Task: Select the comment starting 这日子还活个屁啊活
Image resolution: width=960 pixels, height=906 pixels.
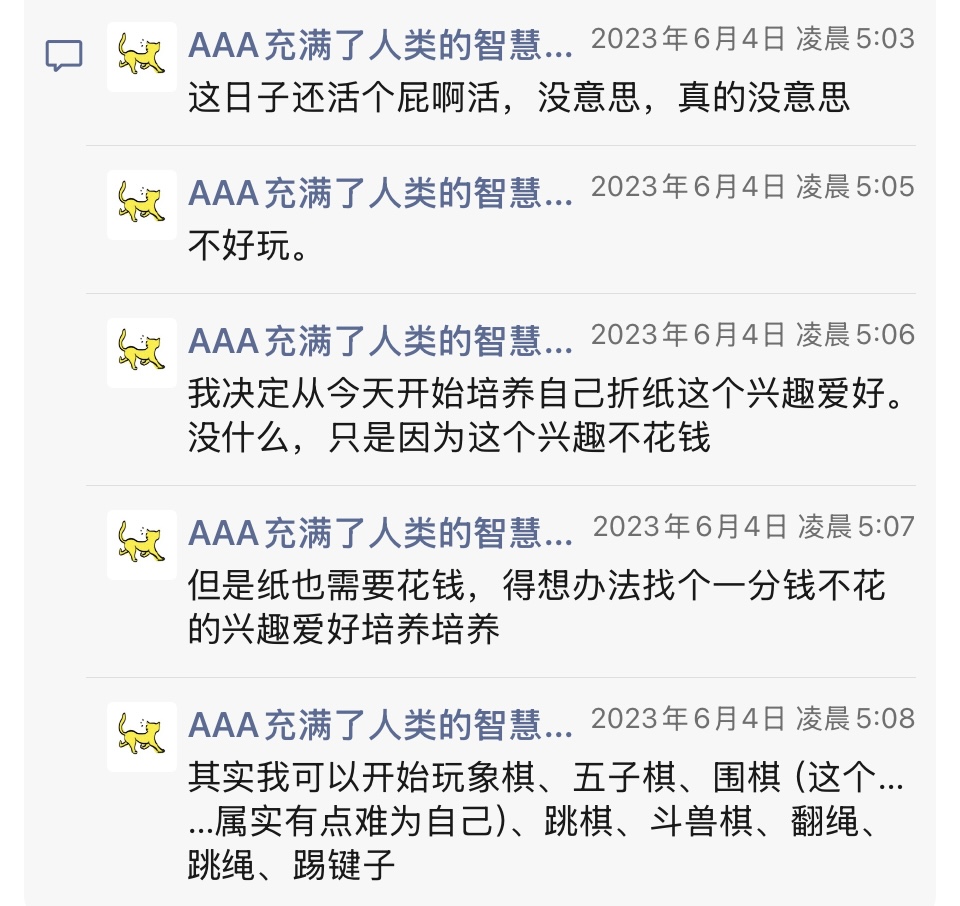Action: pos(518,98)
